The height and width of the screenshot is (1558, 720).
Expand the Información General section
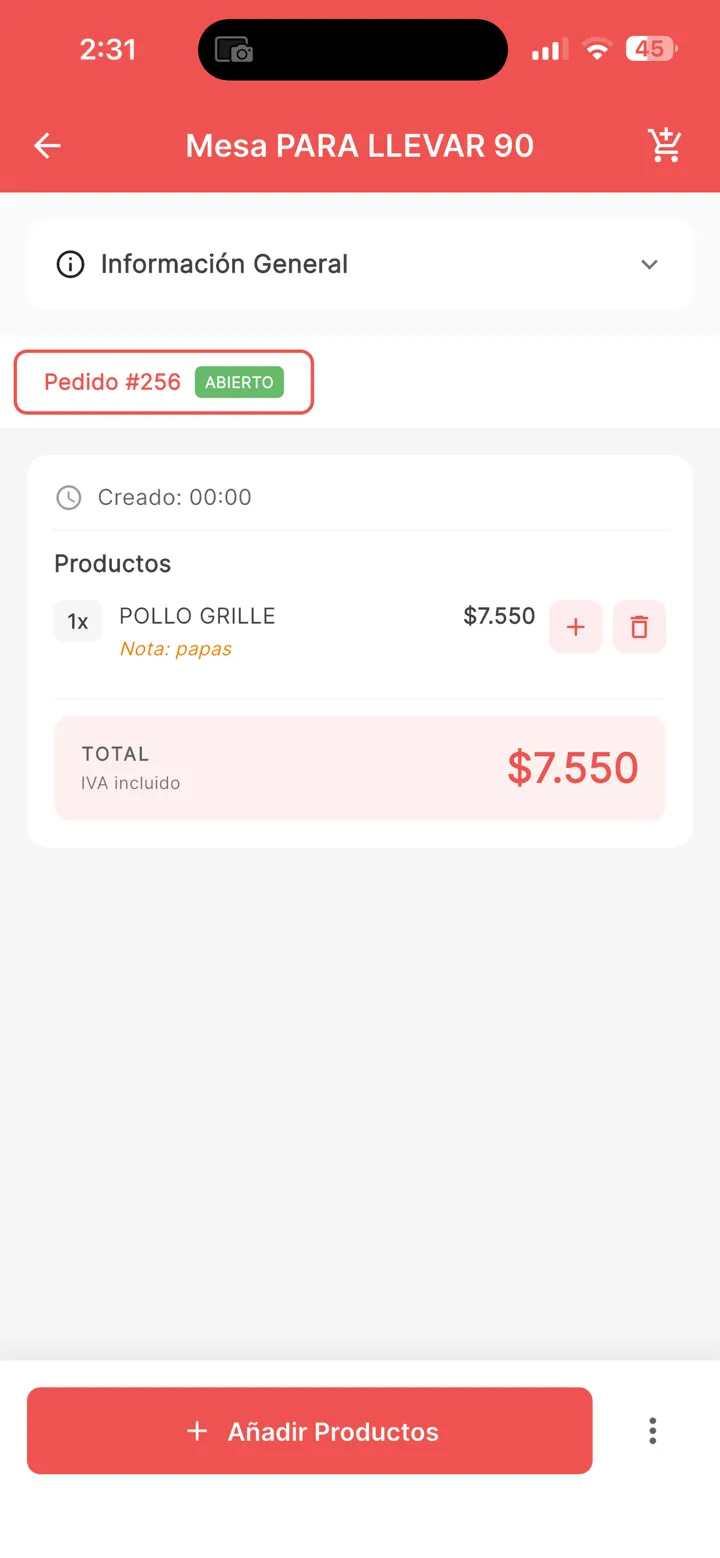pos(360,265)
